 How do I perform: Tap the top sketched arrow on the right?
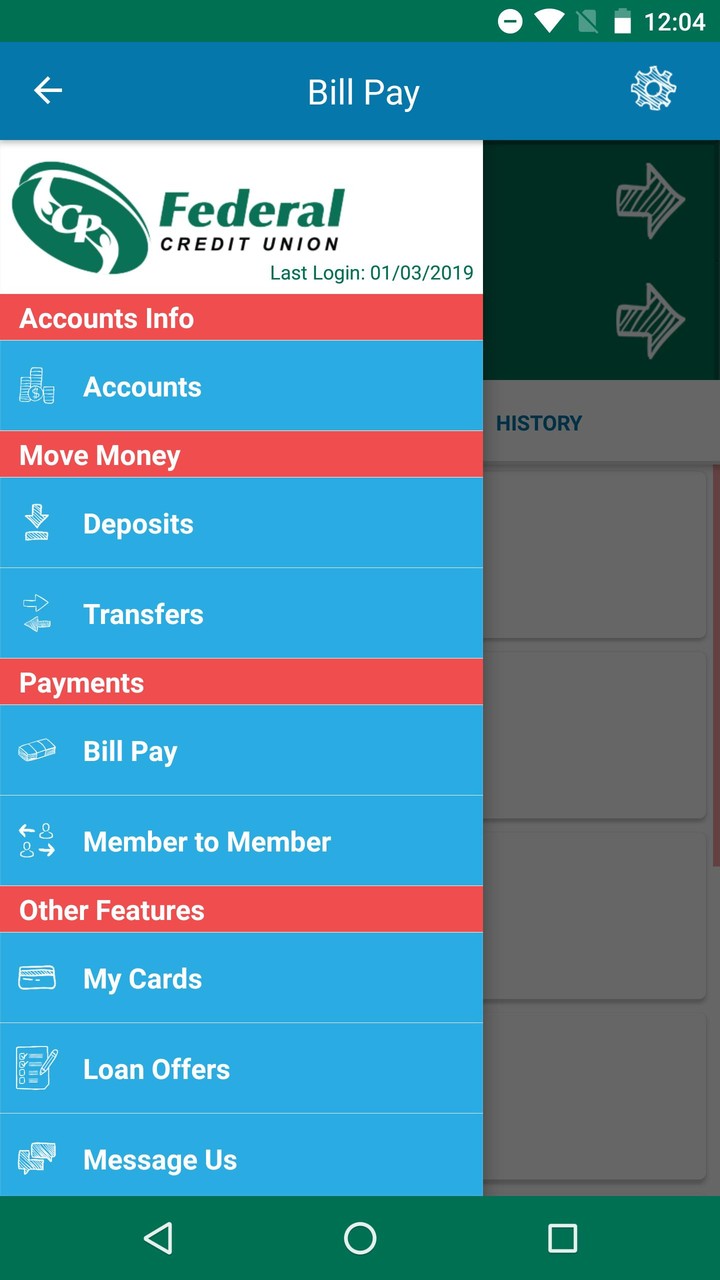coord(651,200)
